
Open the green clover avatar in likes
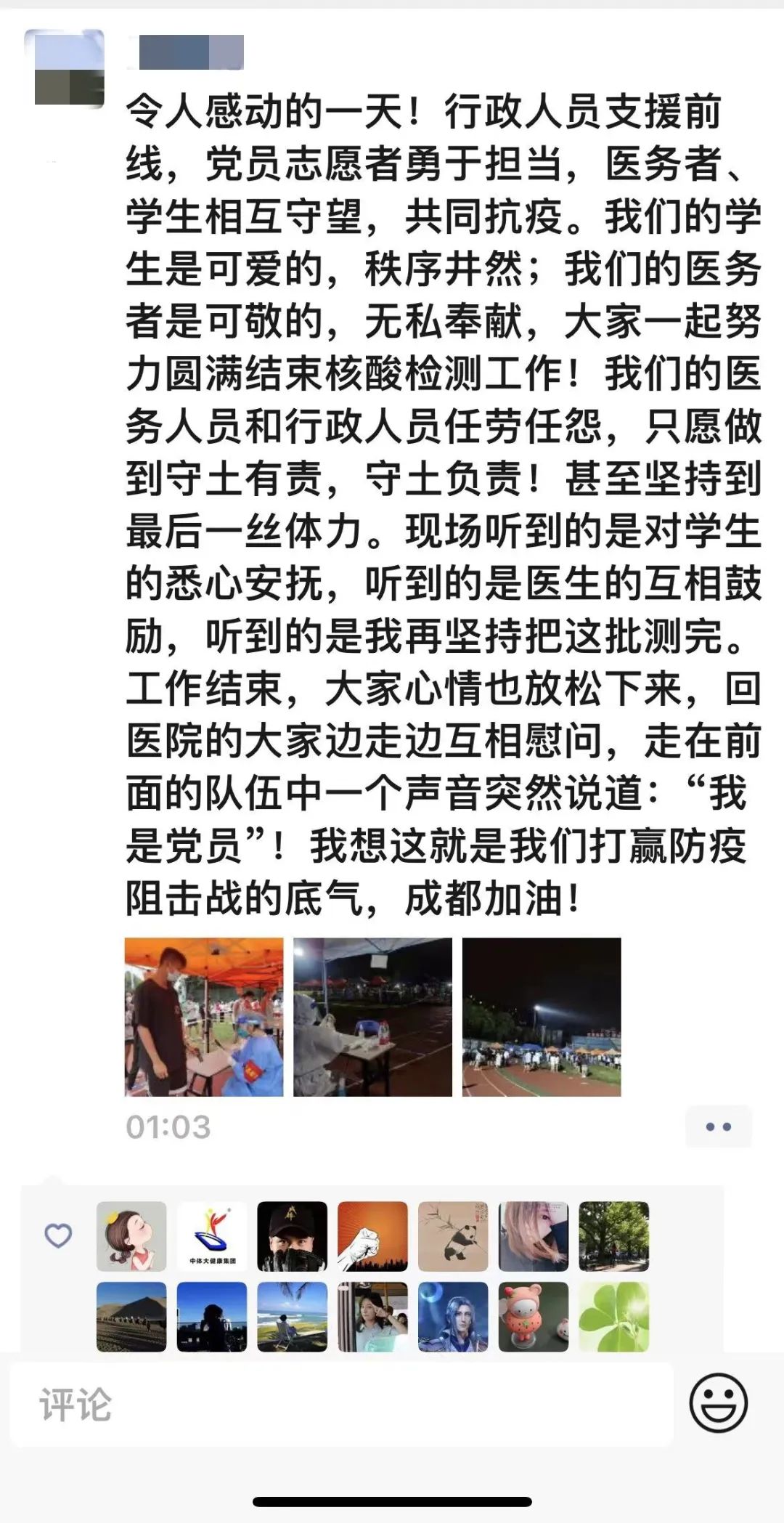[x=613, y=1317]
